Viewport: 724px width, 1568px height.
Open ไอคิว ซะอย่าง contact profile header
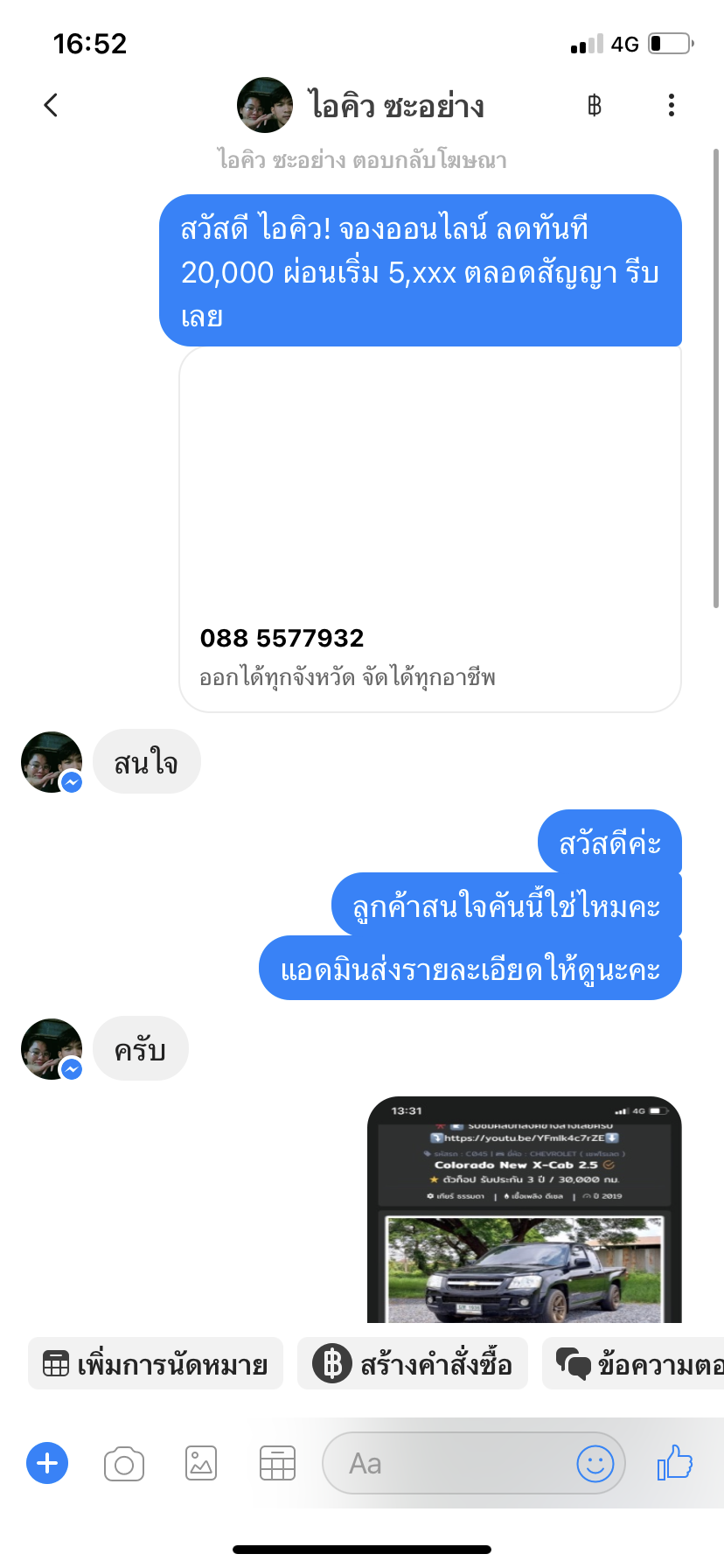tap(360, 106)
